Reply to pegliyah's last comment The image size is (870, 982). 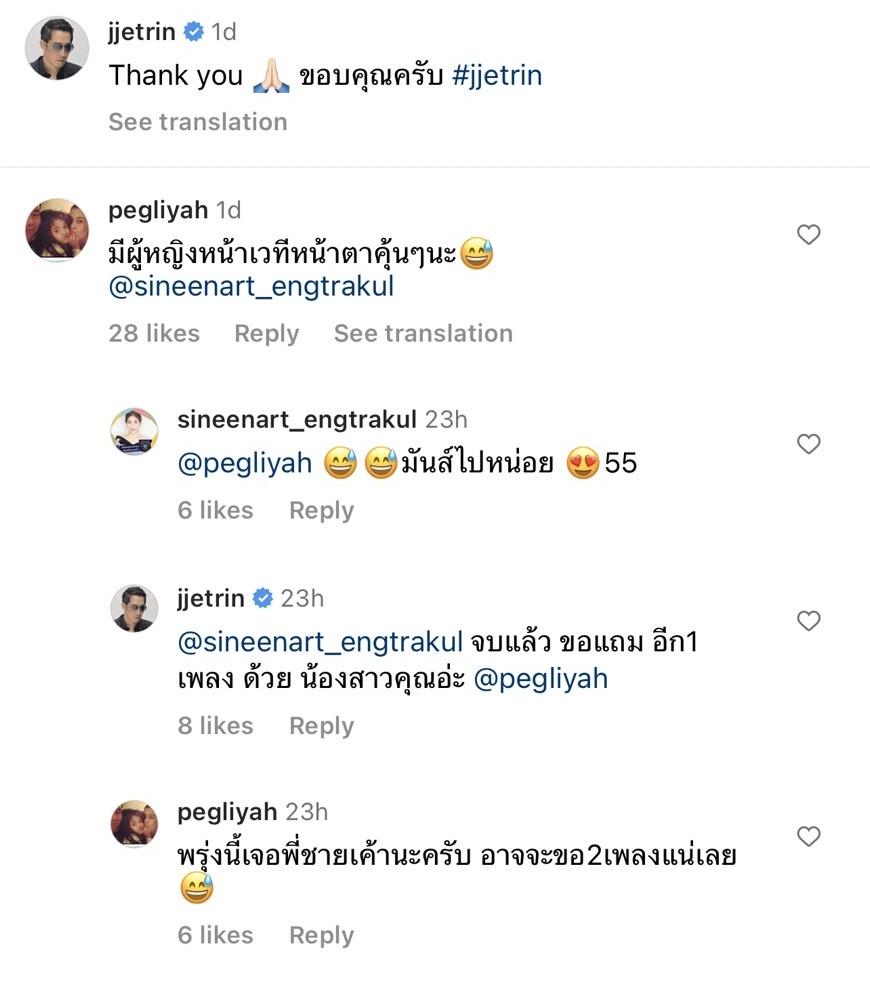[321, 936]
